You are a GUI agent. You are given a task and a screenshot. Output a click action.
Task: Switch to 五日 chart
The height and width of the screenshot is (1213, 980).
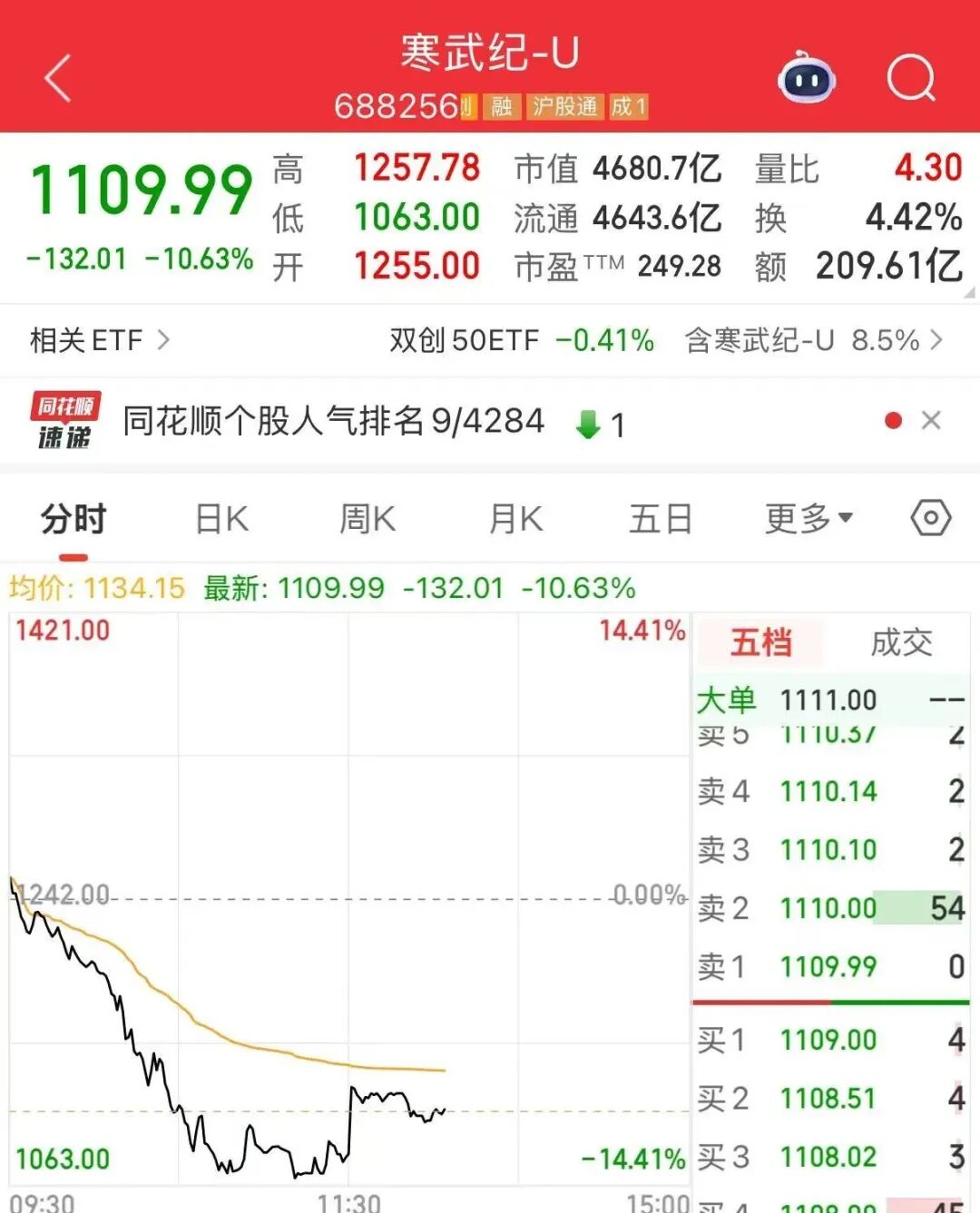[661, 520]
